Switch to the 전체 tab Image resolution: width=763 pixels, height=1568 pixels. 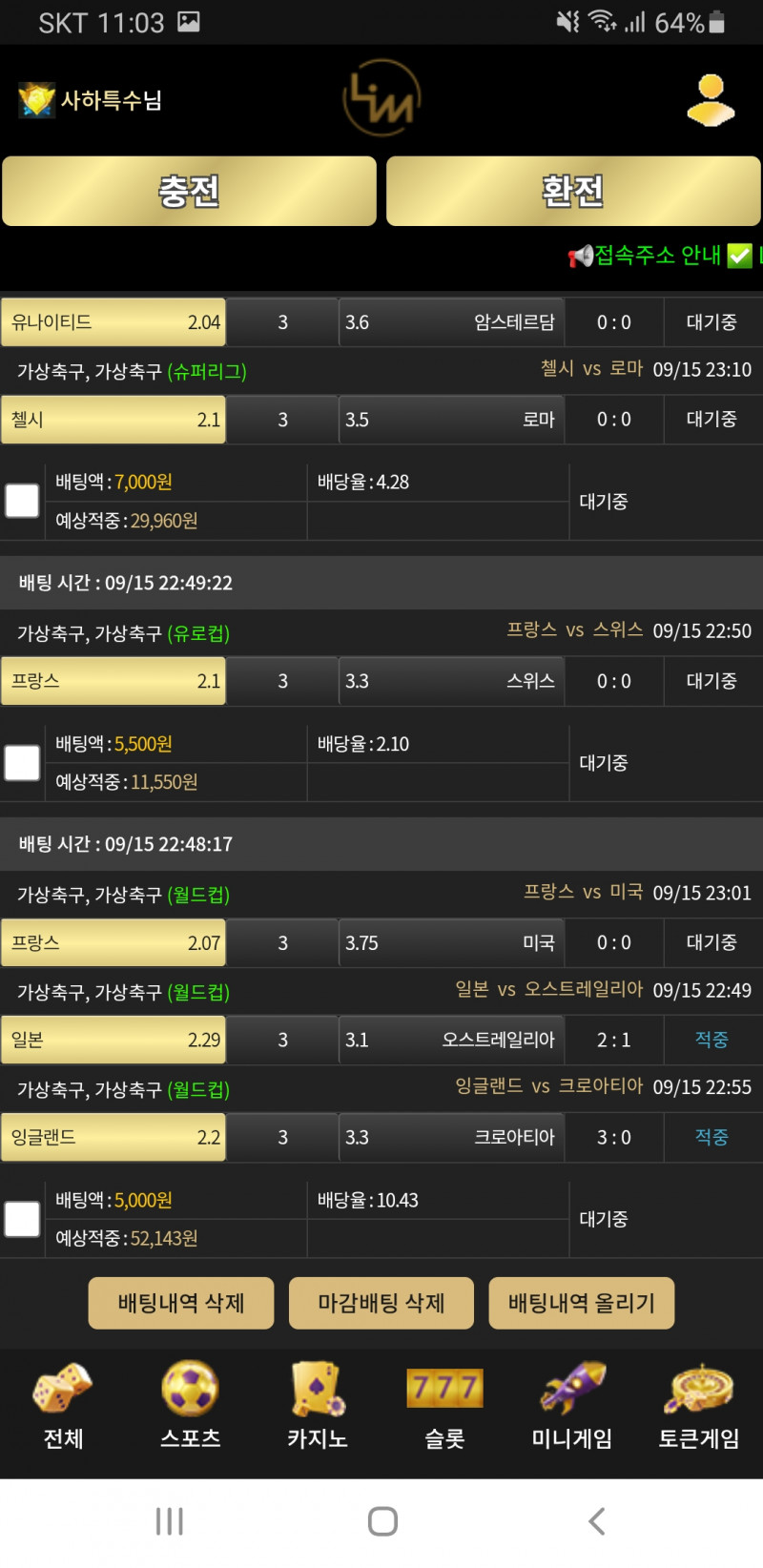[63, 1407]
